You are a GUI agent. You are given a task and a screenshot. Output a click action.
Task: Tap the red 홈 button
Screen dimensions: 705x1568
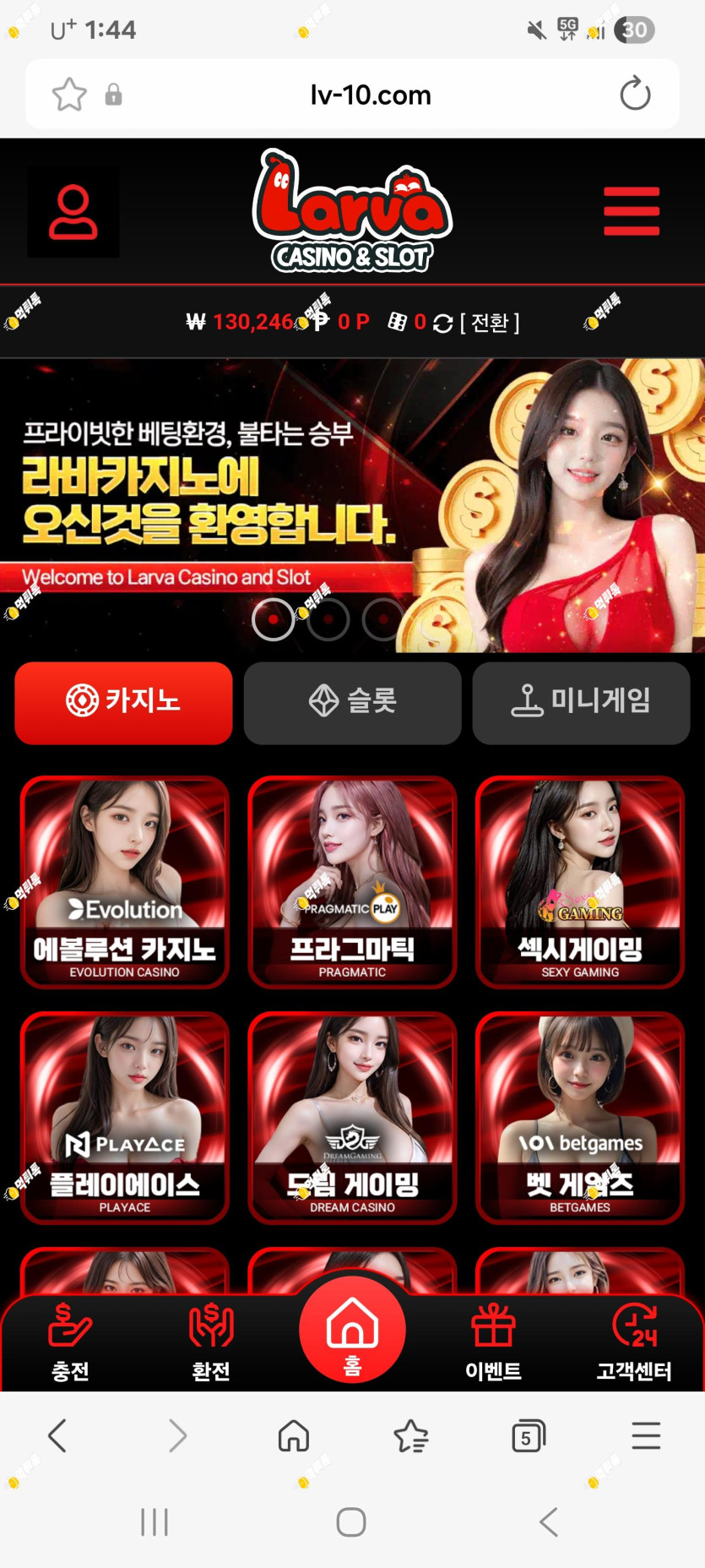(x=352, y=1330)
